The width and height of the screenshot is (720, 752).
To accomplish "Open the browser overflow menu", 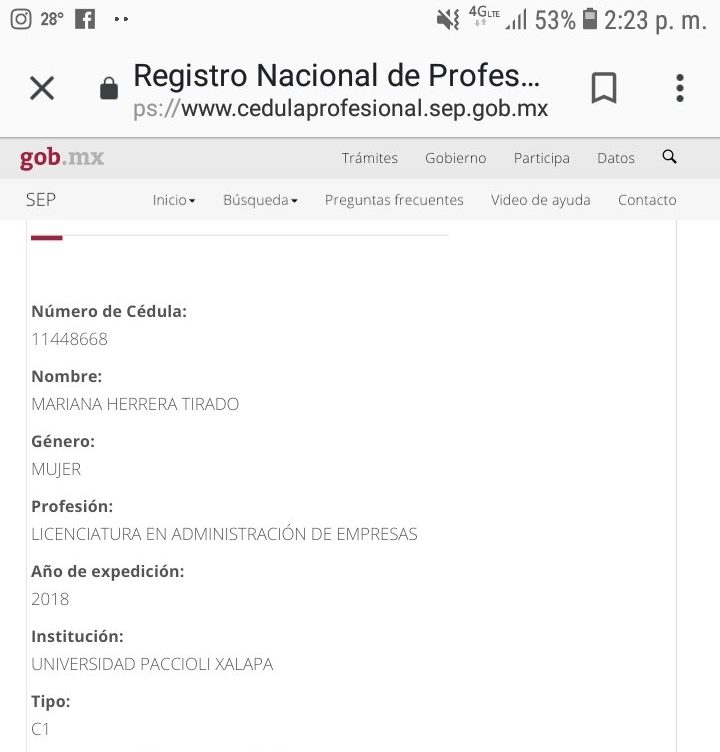I will point(680,88).
